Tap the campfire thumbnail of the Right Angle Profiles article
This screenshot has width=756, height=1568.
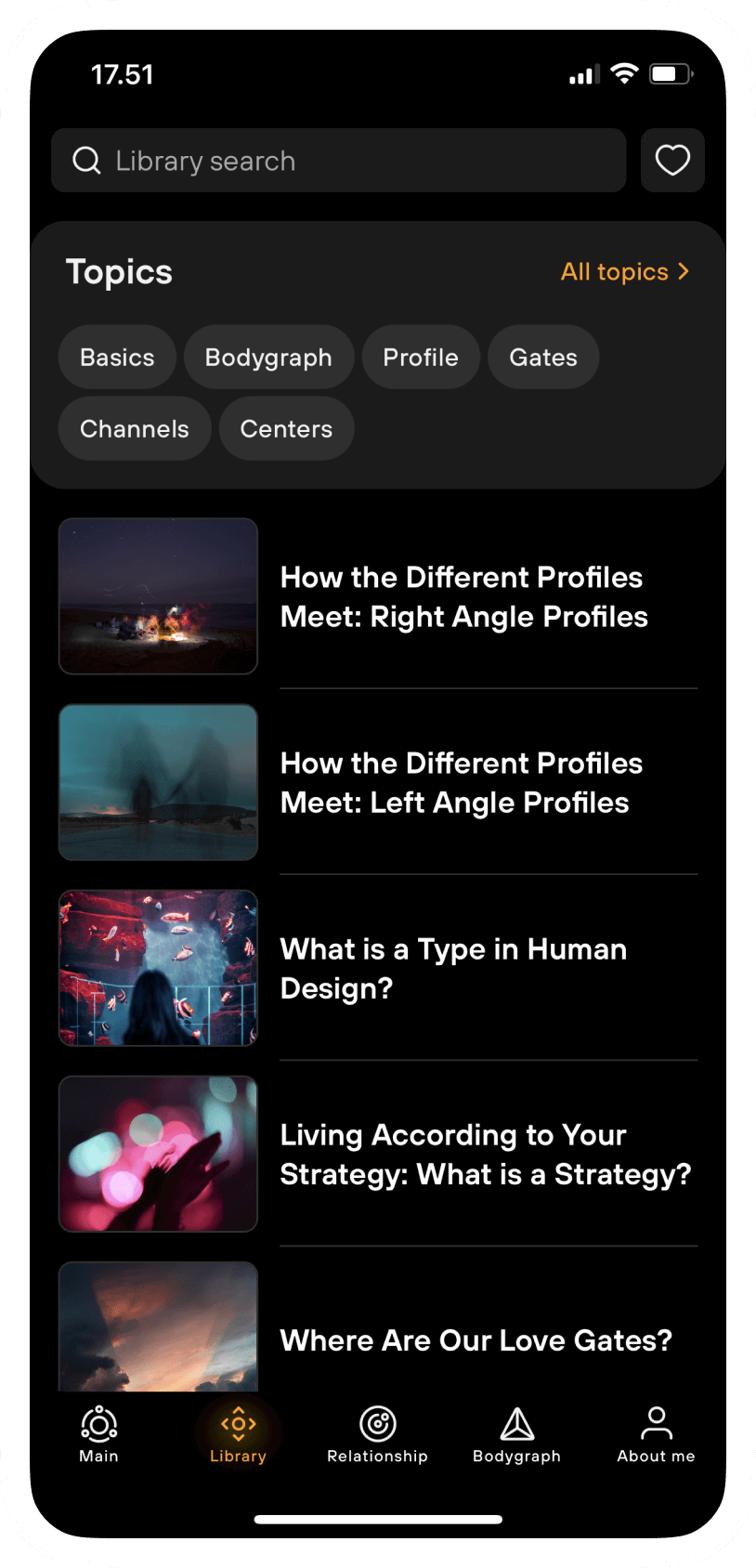pyautogui.click(x=158, y=595)
